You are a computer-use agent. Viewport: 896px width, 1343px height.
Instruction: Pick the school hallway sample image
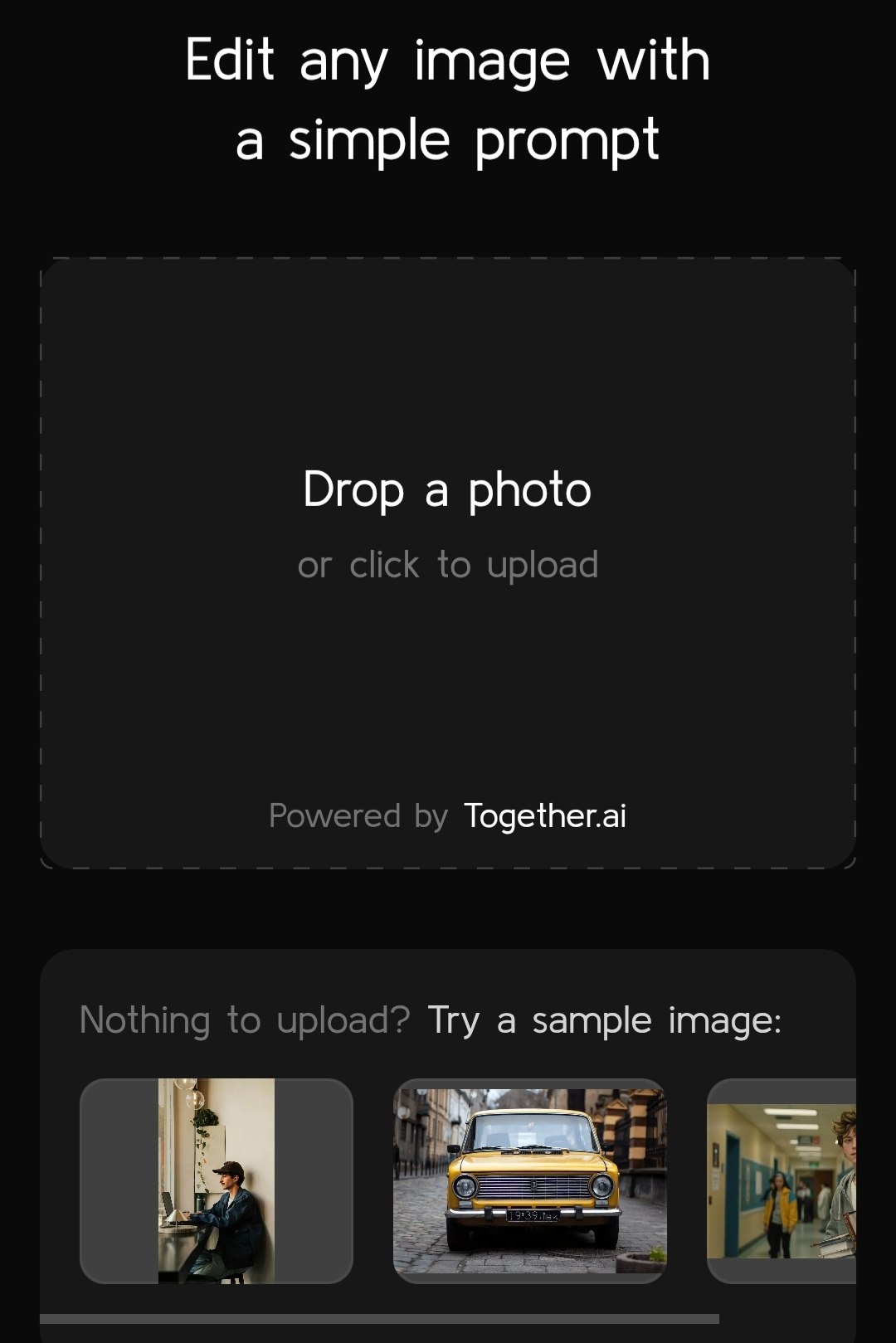pos(782,1180)
